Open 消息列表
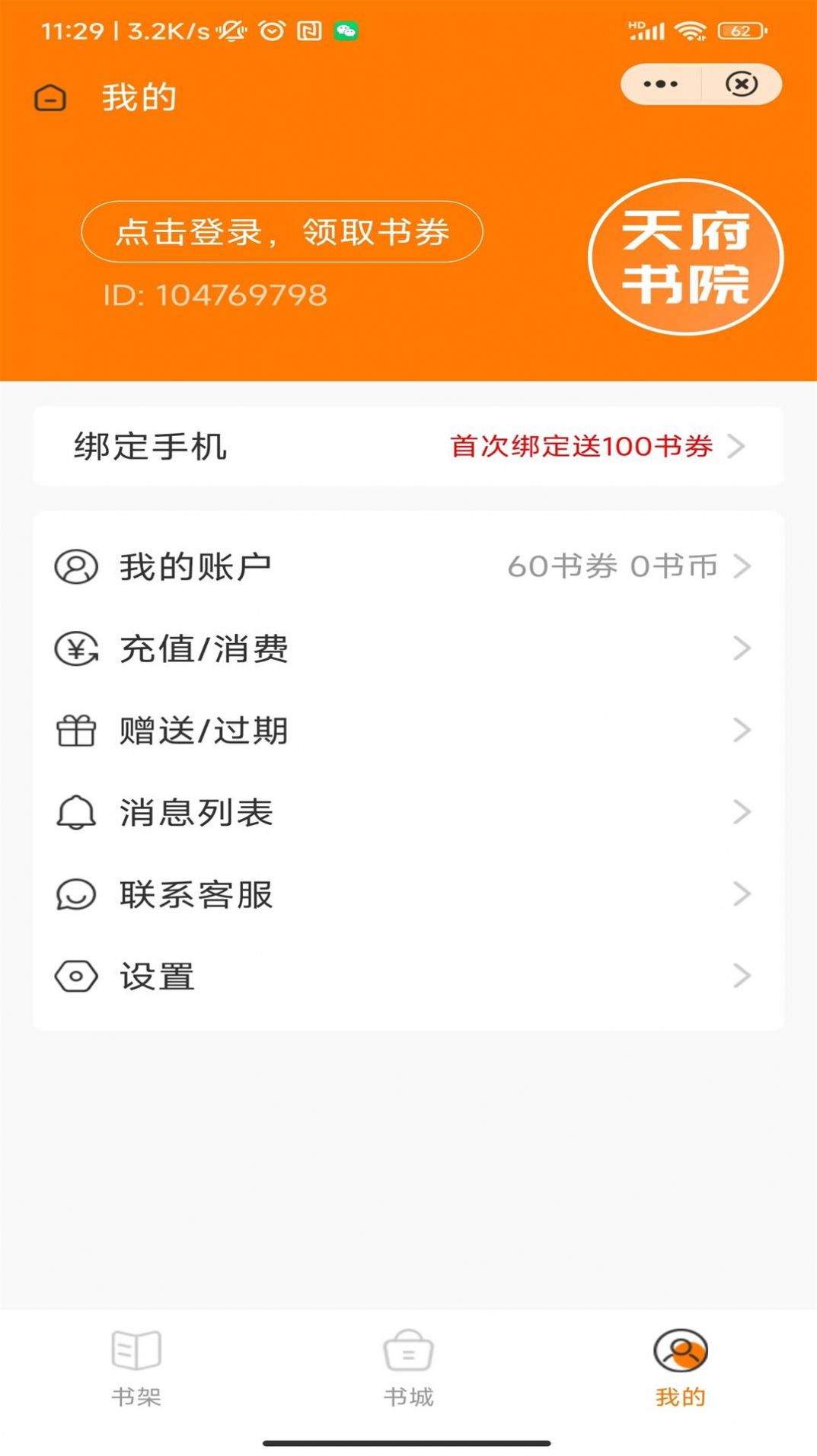 click(408, 812)
